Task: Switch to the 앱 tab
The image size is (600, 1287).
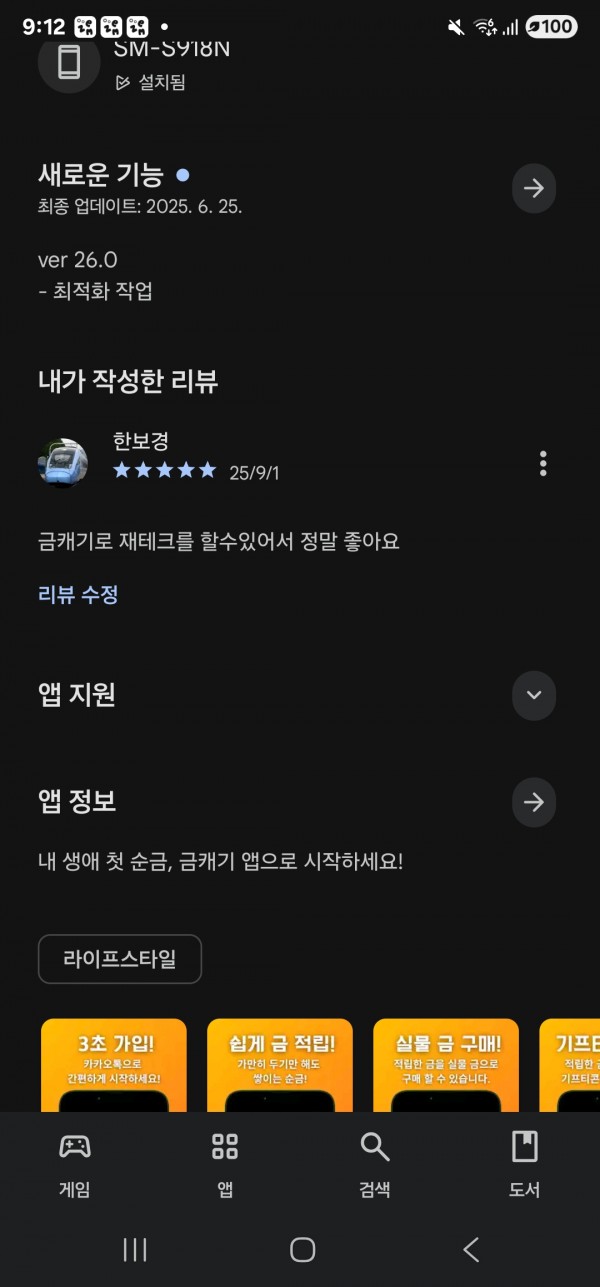Action: pyautogui.click(x=225, y=1163)
